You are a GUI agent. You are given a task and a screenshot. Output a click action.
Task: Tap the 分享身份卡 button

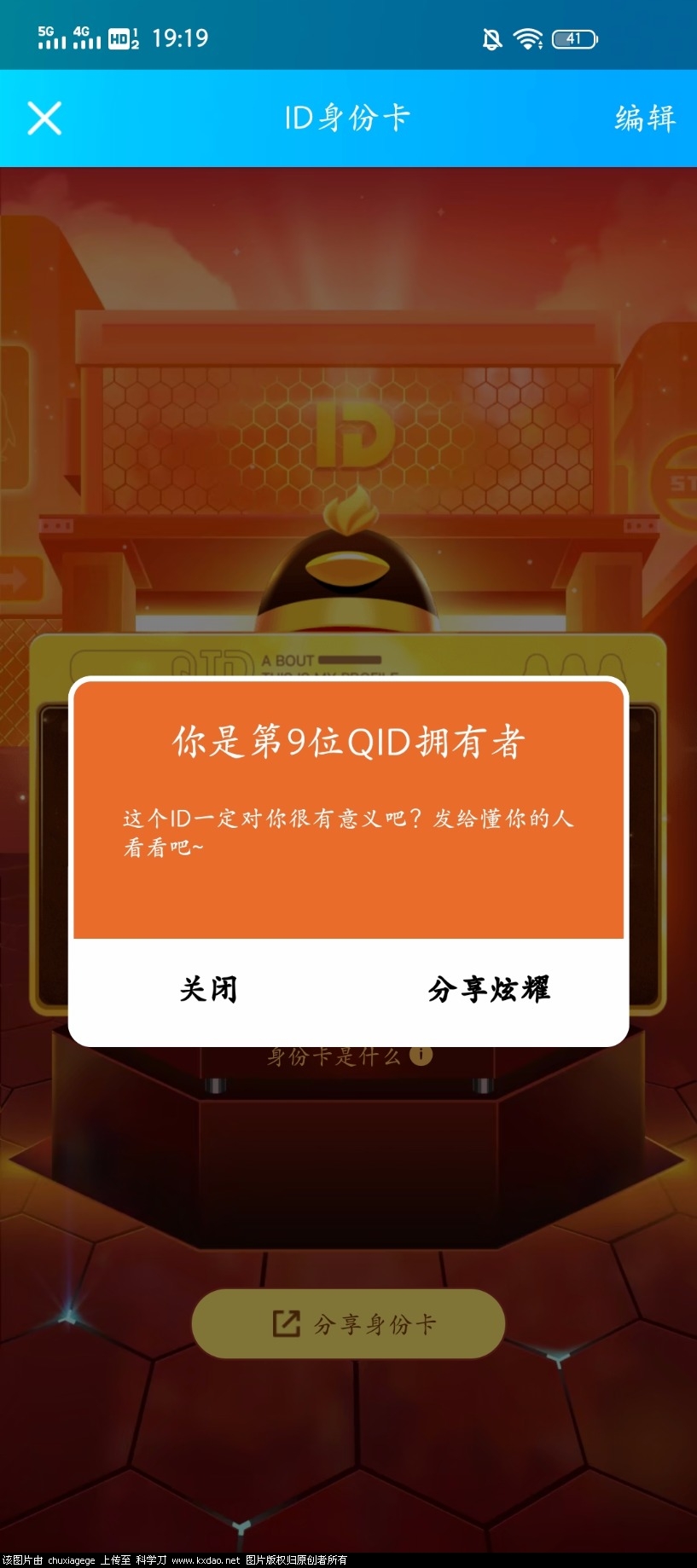pos(349,1323)
